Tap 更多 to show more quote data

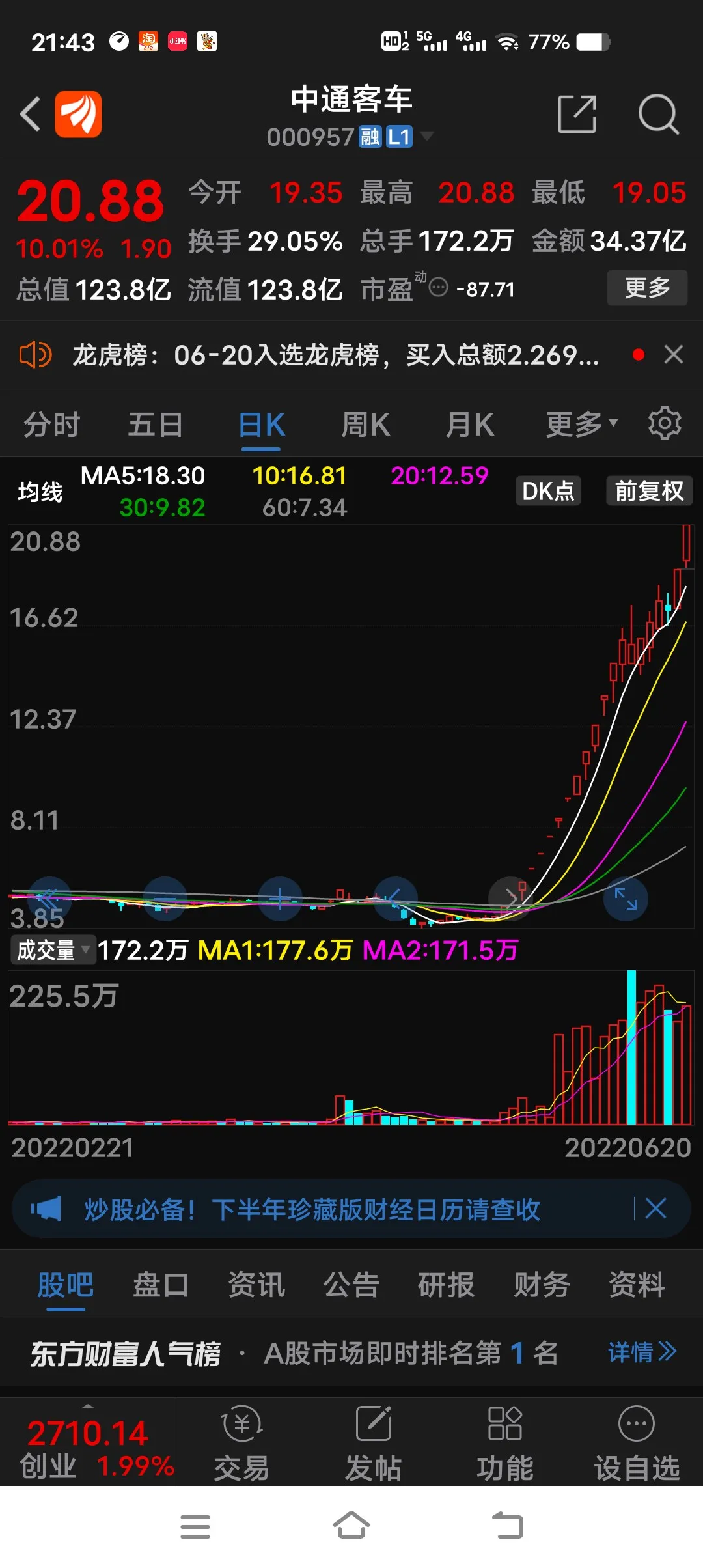click(x=647, y=287)
